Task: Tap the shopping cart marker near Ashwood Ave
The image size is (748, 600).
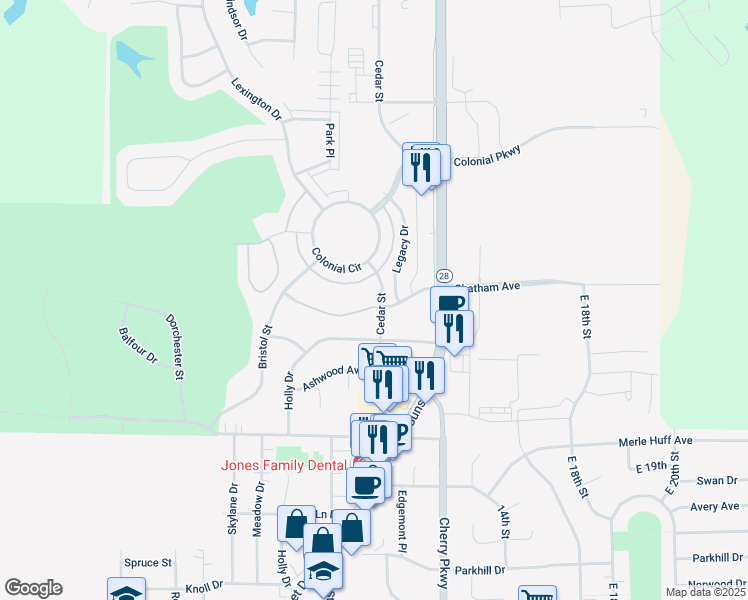Action: point(396,358)
